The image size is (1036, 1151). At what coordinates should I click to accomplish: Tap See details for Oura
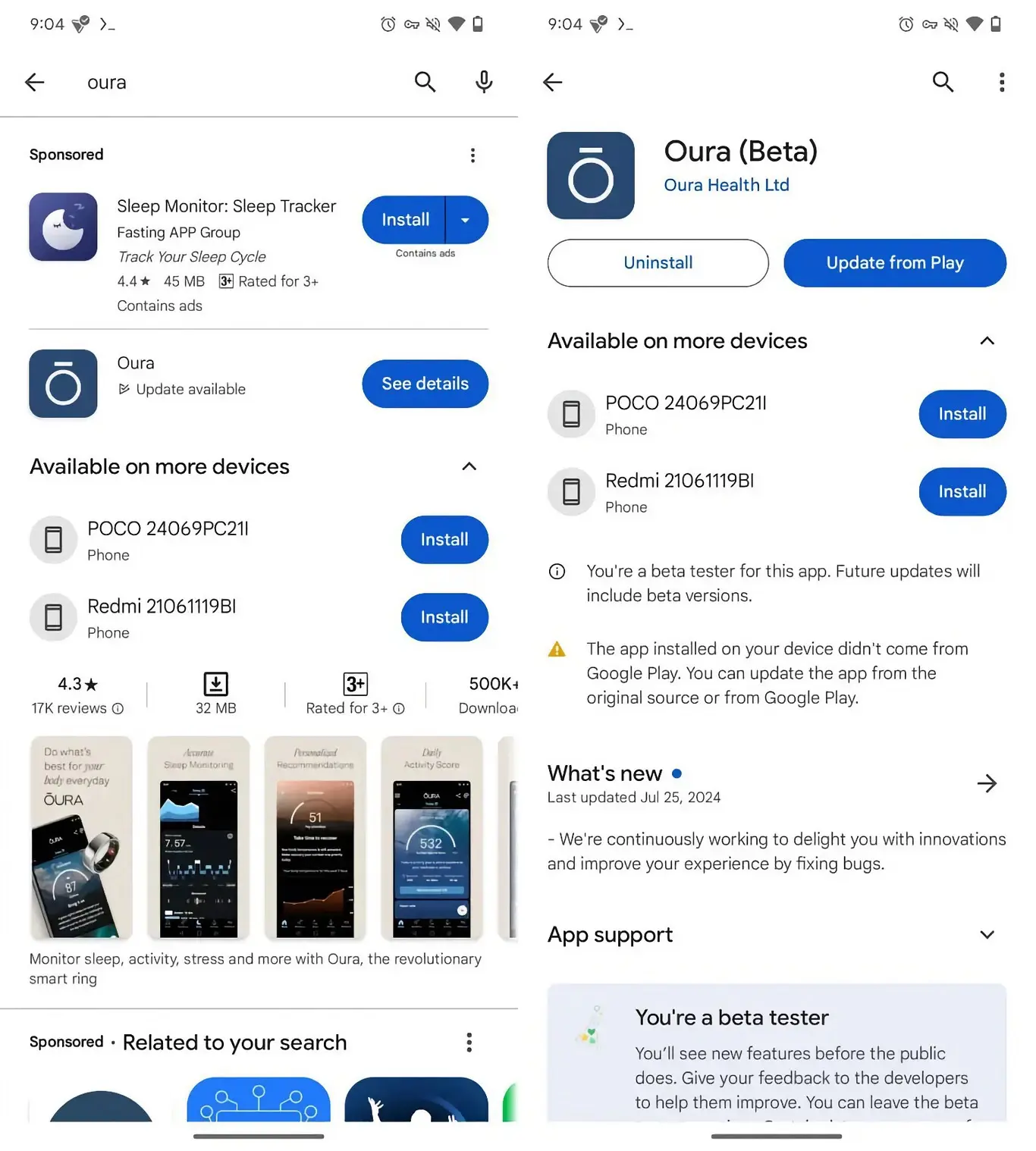coord(425,384)
